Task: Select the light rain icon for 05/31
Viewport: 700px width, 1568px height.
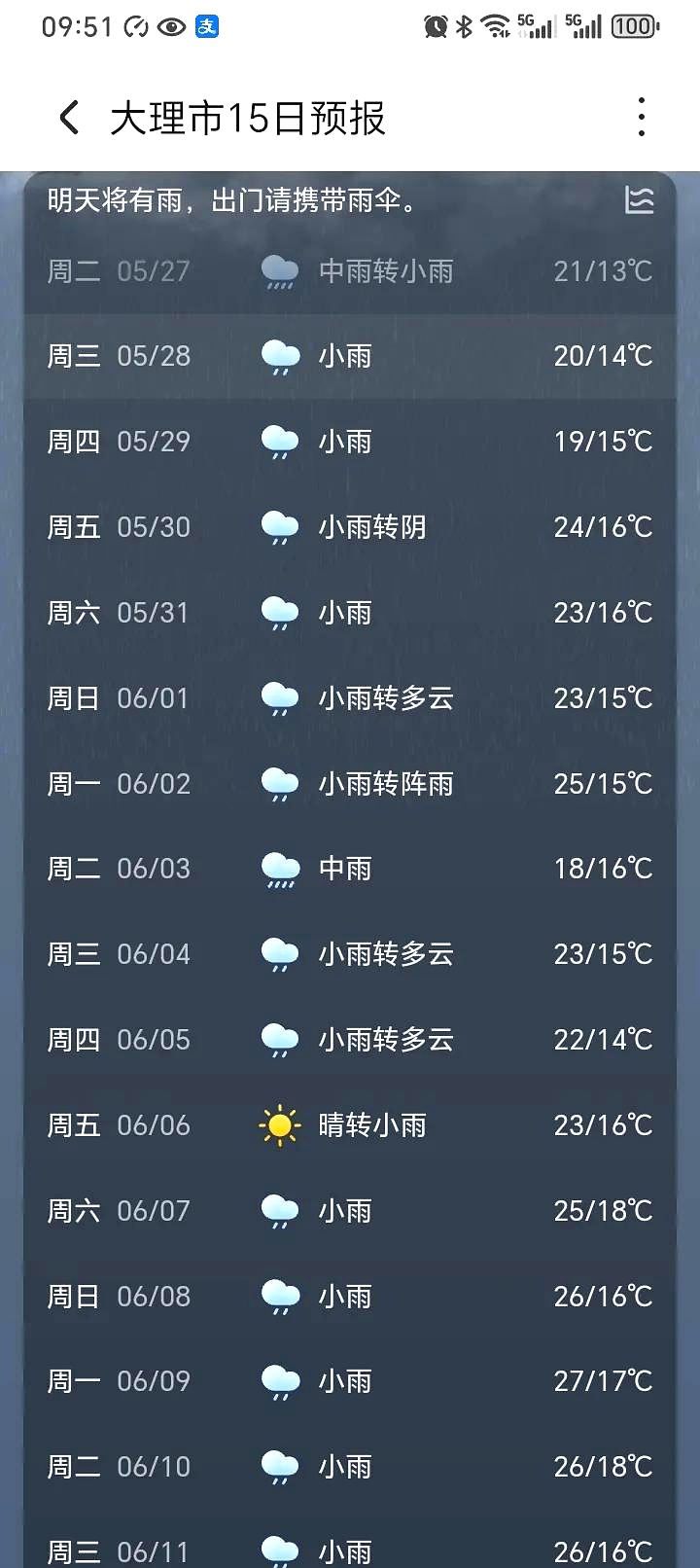Action: (279, 612)
